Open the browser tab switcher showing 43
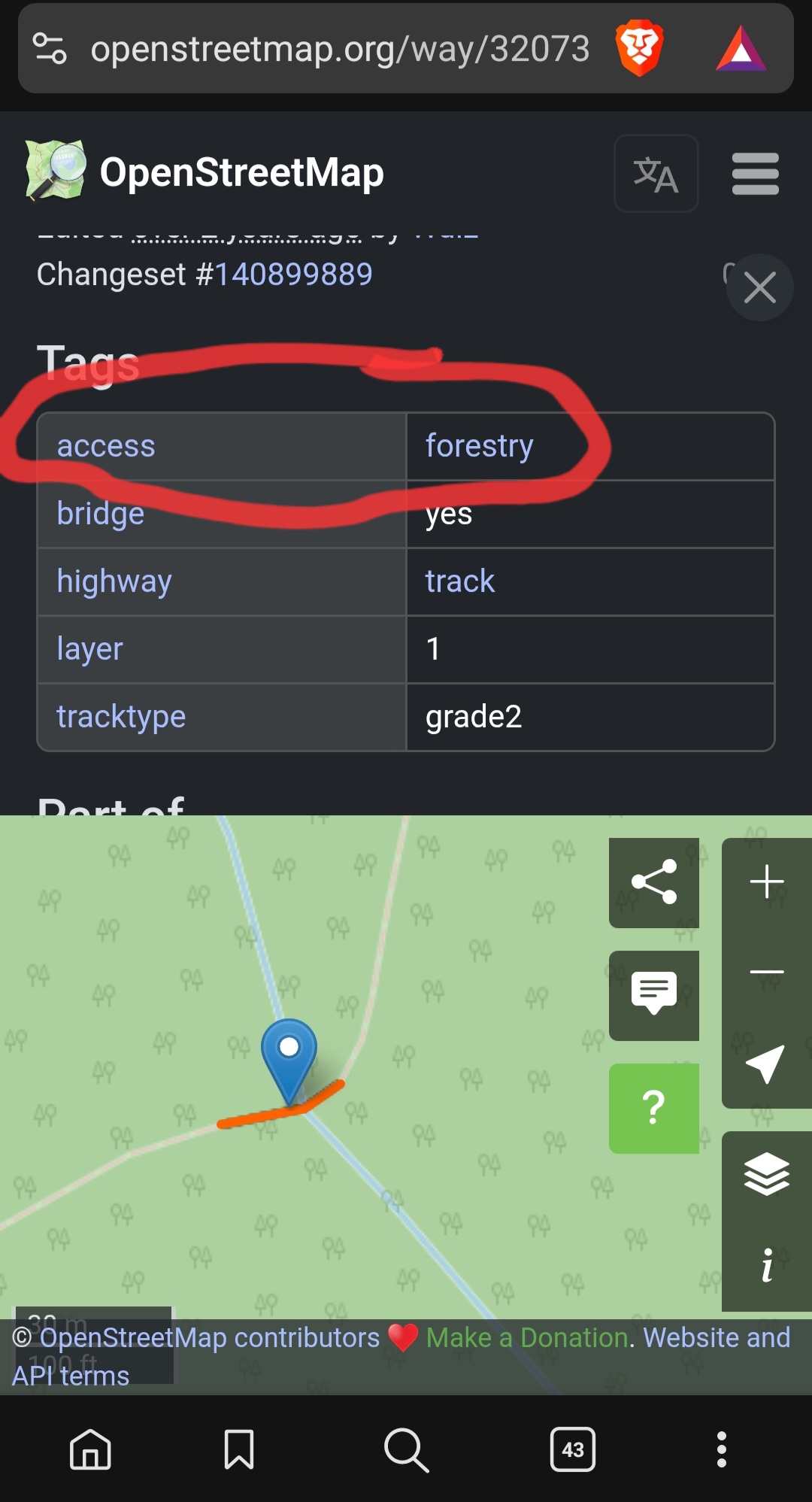The image size is (812, 1502). (573, 1449)
